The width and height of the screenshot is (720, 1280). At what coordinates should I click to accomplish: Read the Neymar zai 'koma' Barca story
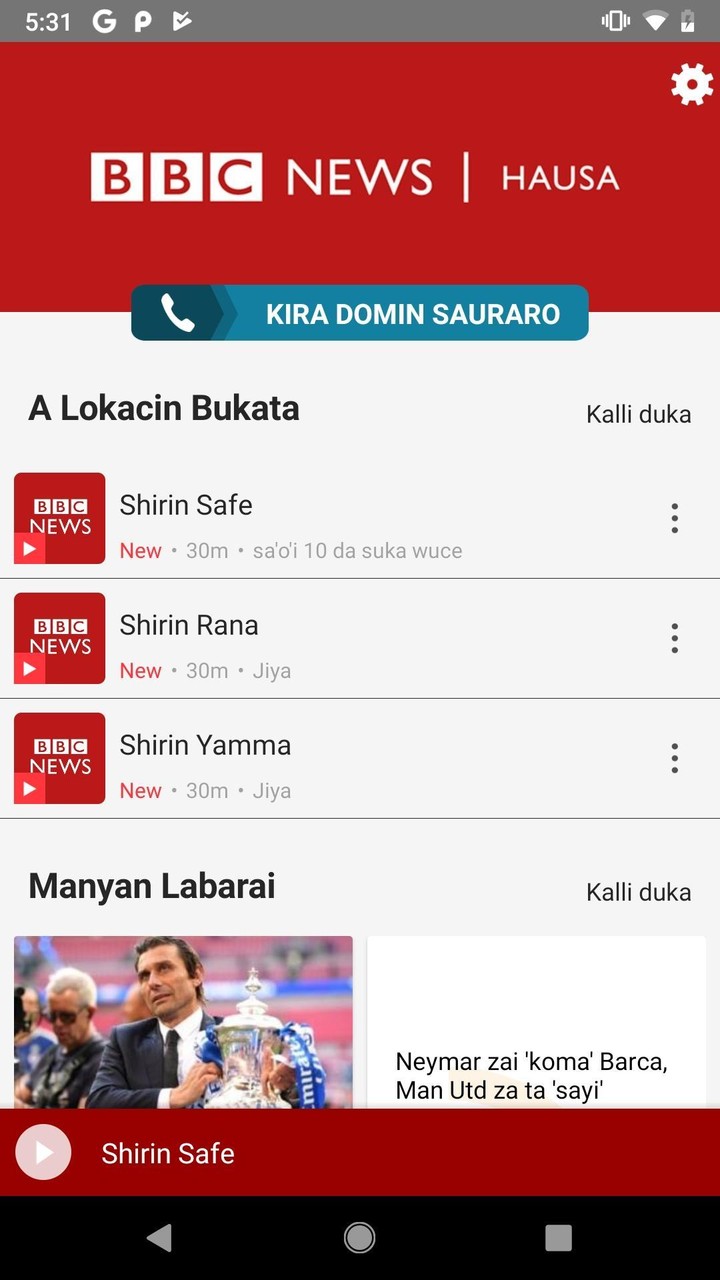pyautogui.click(x=536, y=1074)
